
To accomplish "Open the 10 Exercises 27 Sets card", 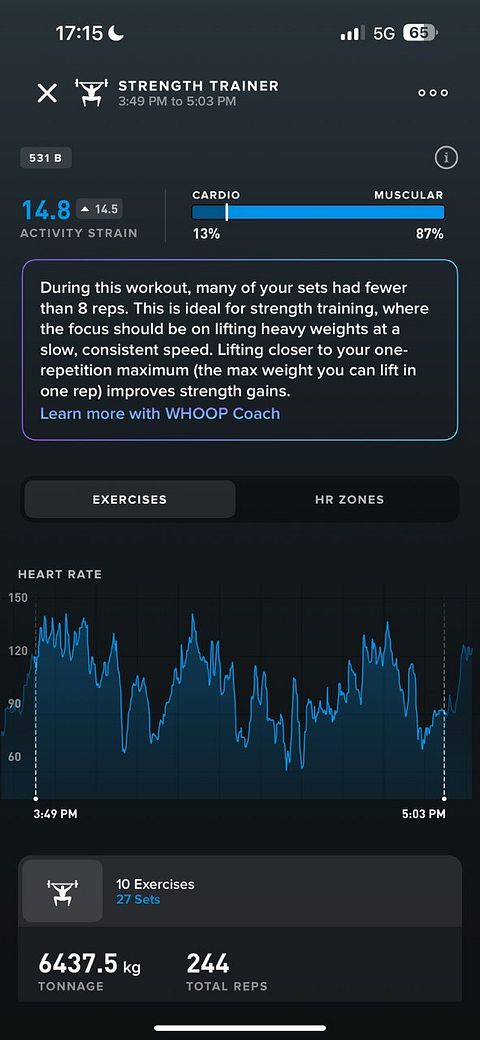I will point(240,891).
